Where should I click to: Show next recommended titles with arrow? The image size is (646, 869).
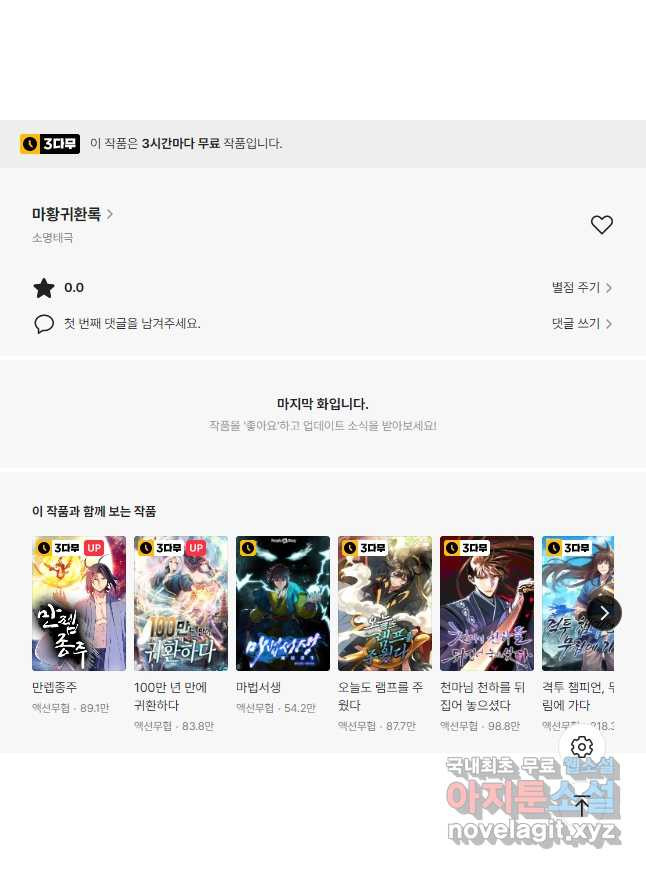tap(604, 613)
